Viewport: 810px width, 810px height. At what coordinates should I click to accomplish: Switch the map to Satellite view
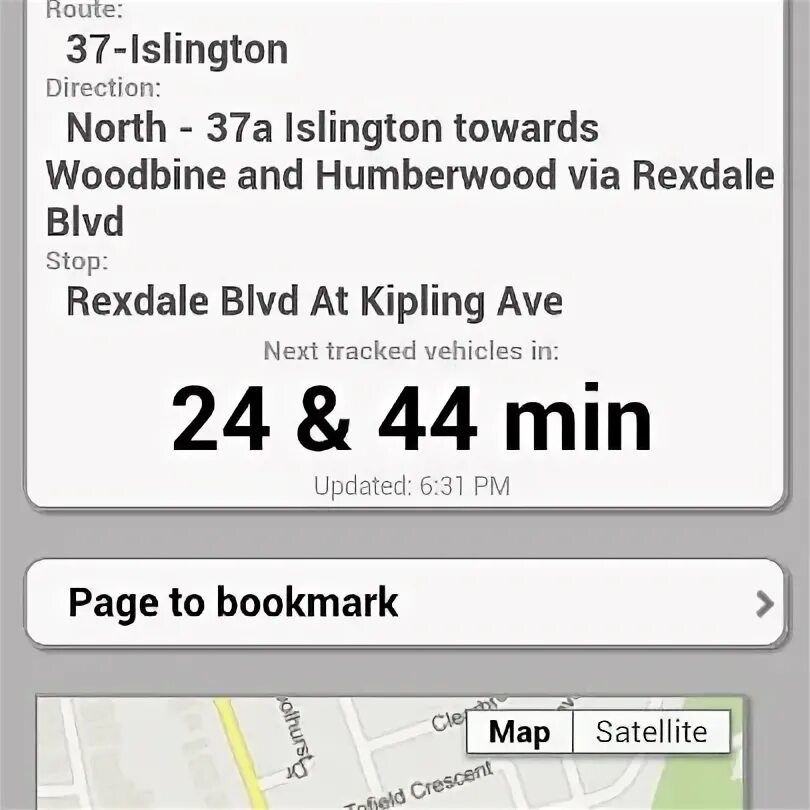(651, 732)
